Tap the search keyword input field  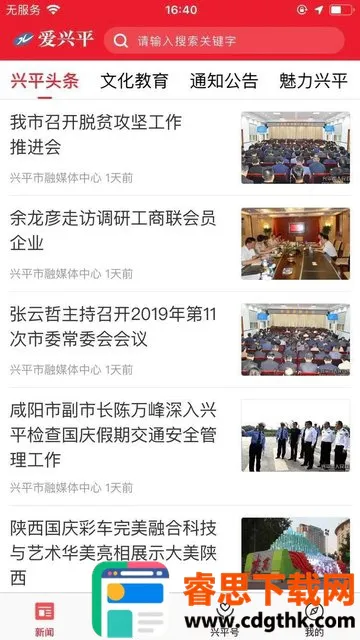(x=224, y=40)
